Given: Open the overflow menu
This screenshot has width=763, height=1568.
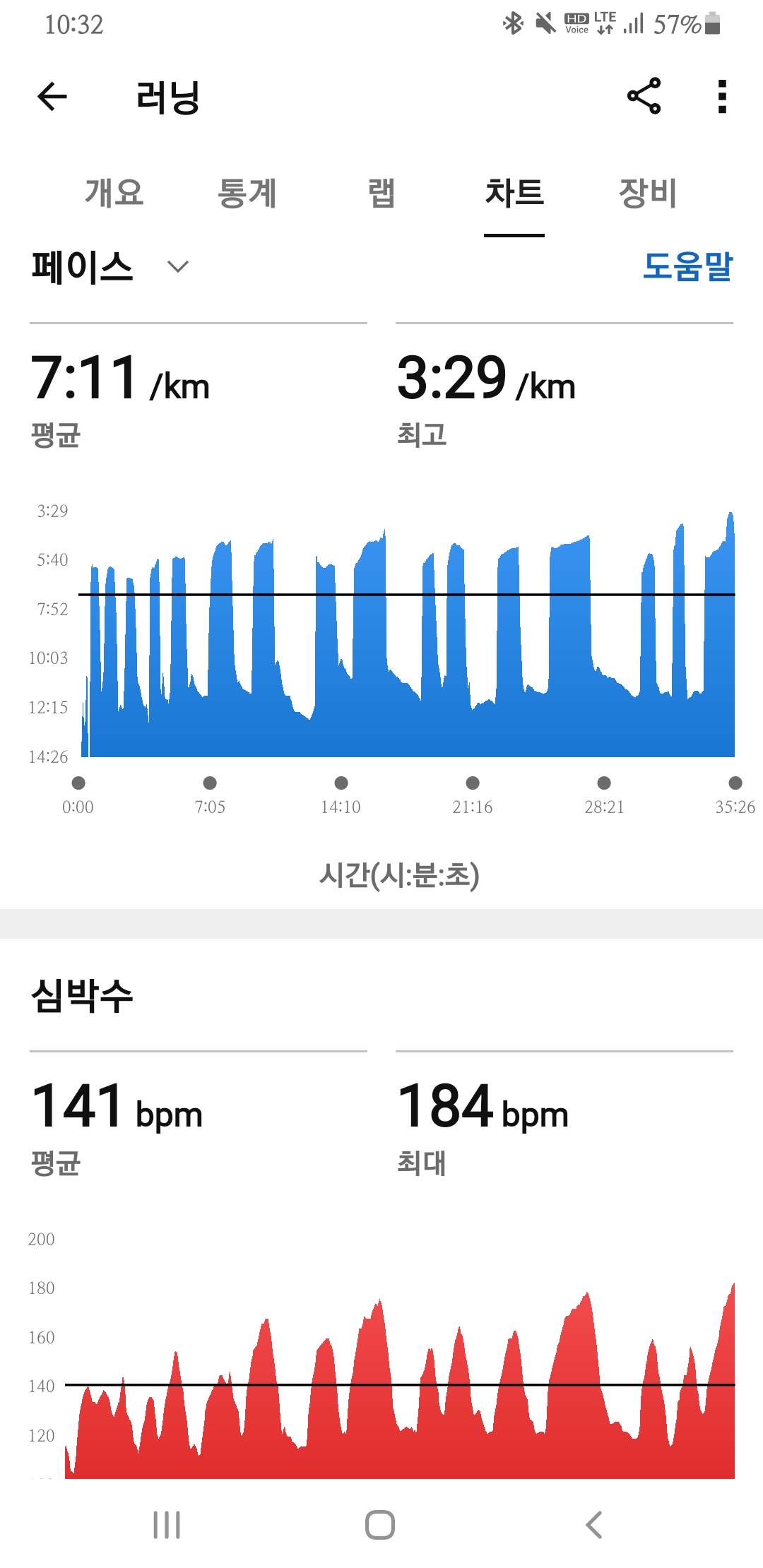Looking at the screenshot, I should pyautogui.click(x=721, y=97).
